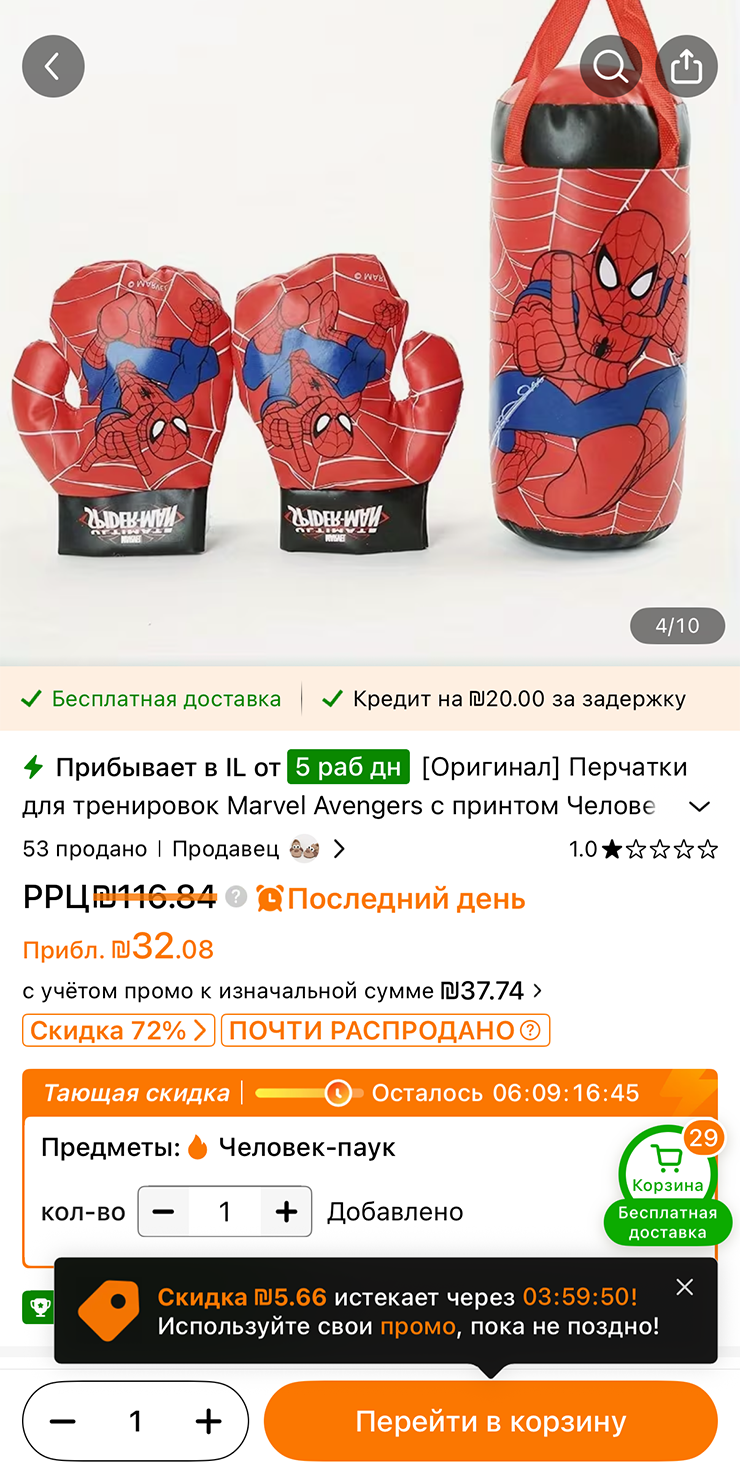Open the промо link in the tooltip
Viewport: 740px width, 1484px height.
[405, 1327]
